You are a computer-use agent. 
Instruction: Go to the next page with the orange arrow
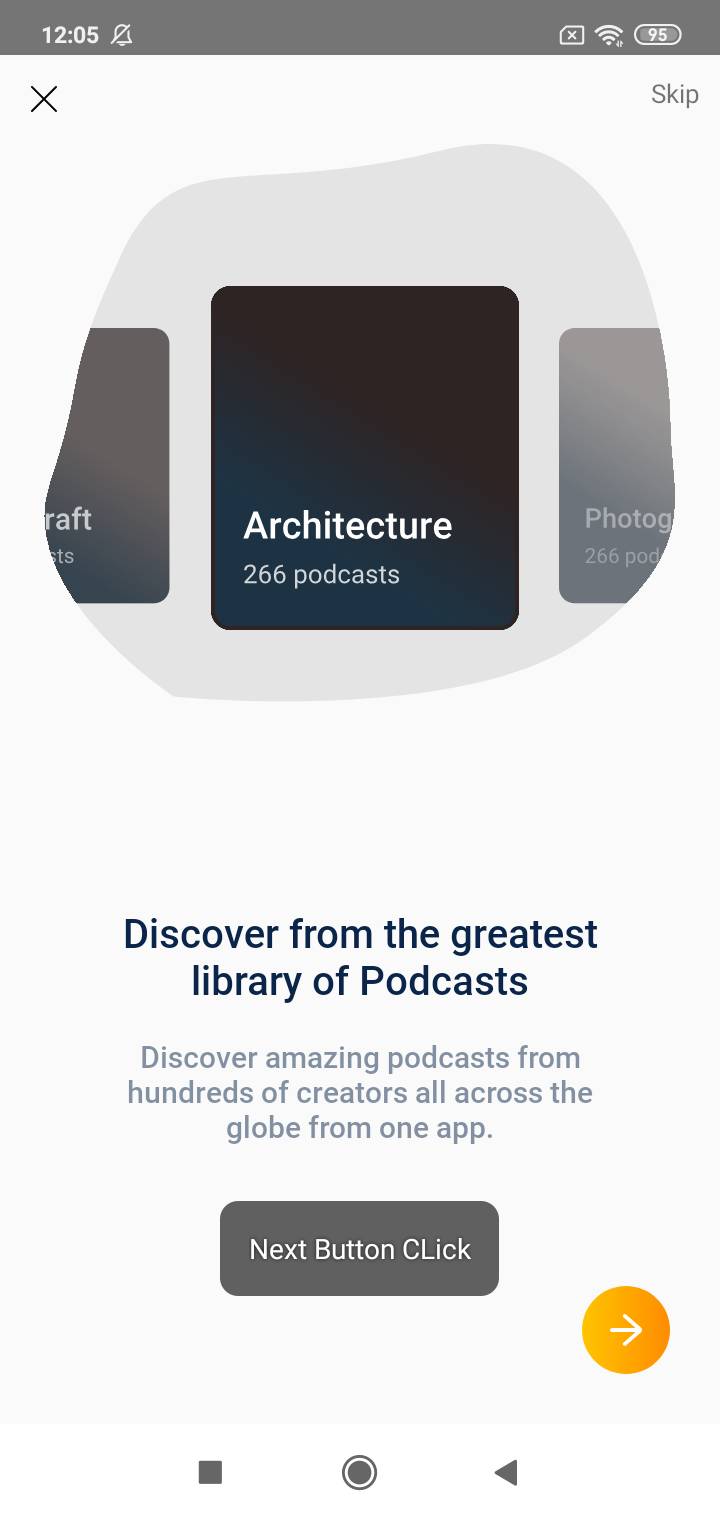click(625, 1329)
